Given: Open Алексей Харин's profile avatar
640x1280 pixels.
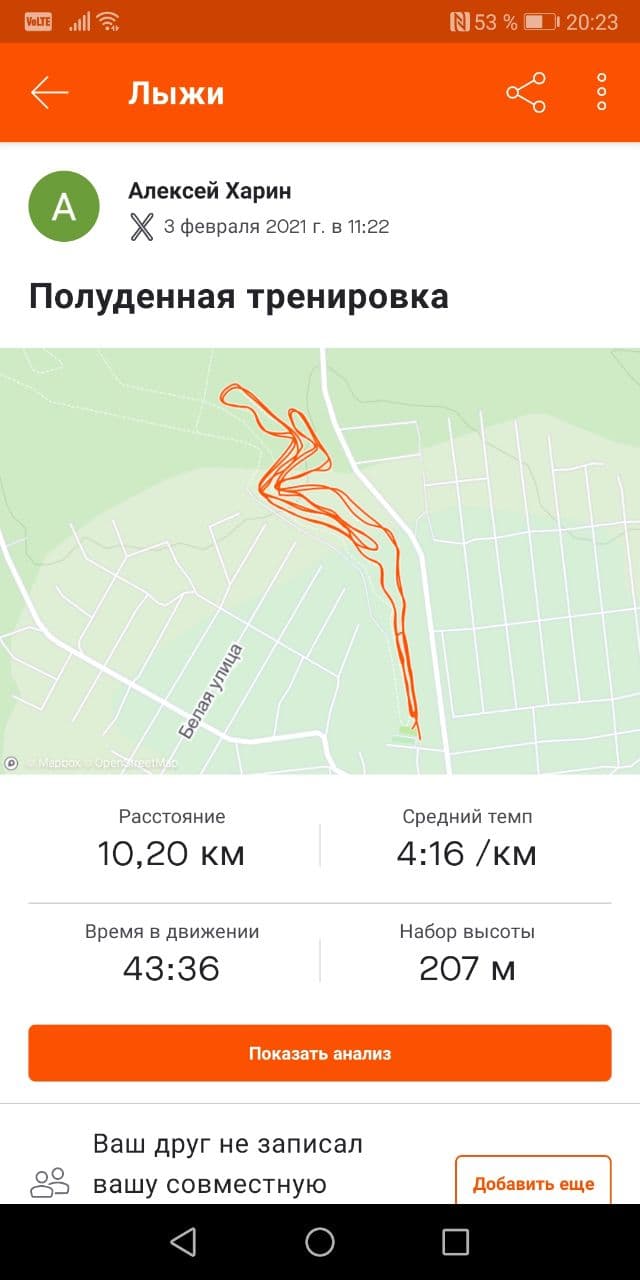Looking at the screenshot, I should pyautogui.click(x=64, y=207).
